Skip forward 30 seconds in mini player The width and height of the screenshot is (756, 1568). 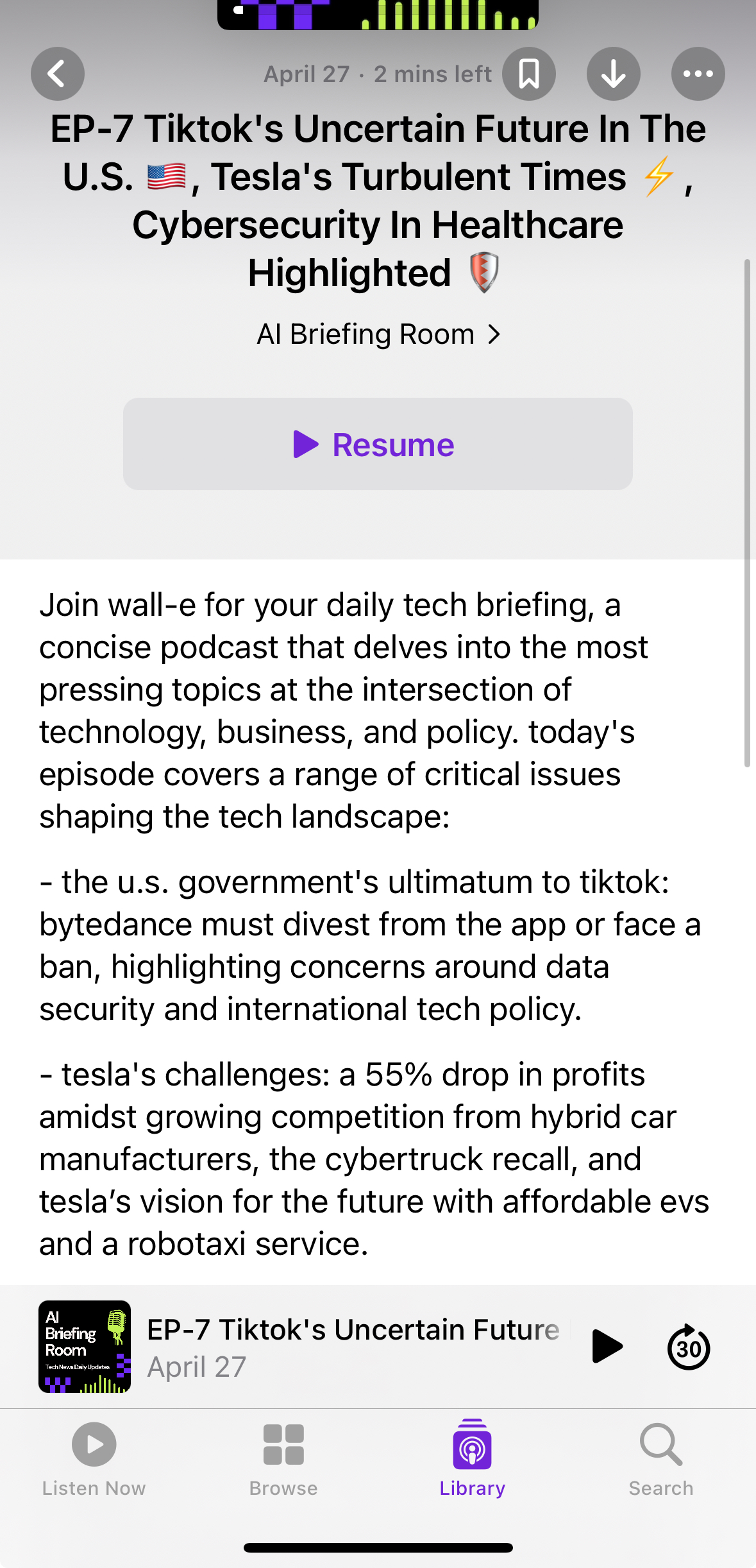tap(688, 1347)
